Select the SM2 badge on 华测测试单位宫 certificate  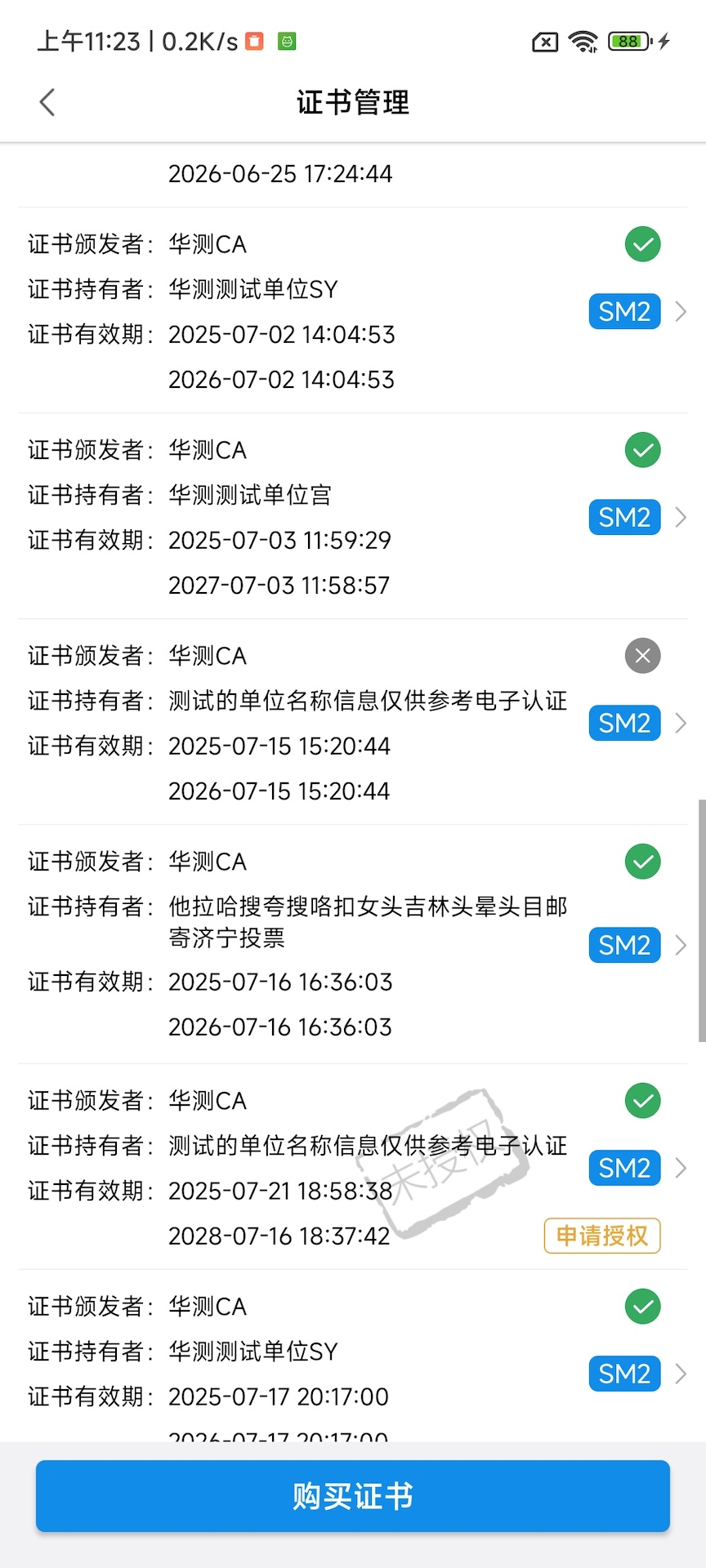623,517
